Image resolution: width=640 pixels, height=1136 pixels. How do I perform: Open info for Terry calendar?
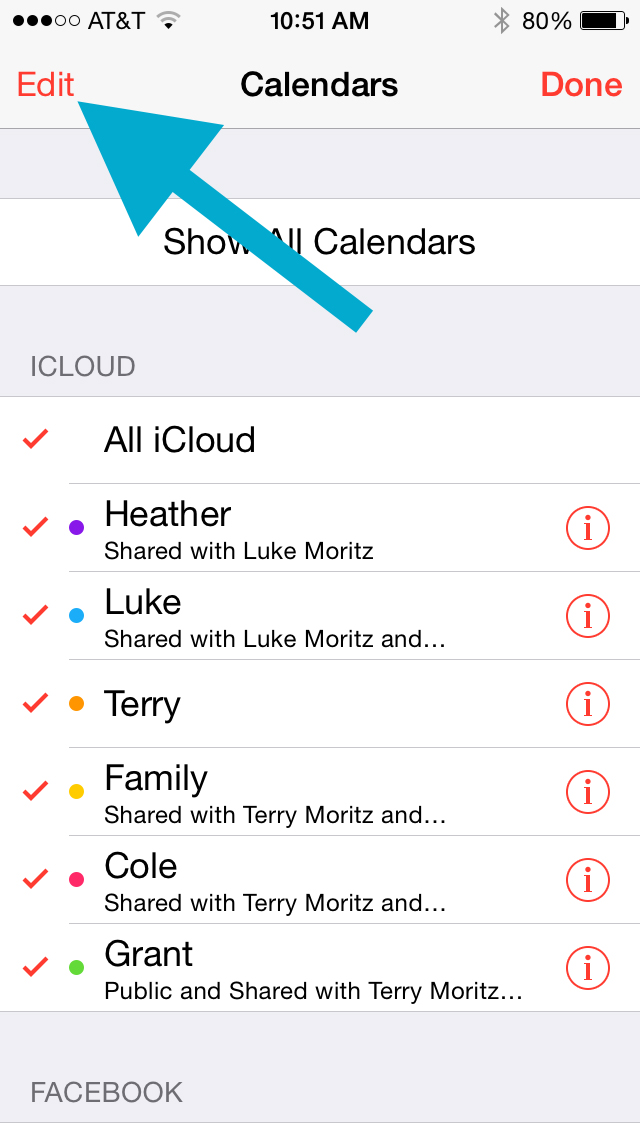click(x=588, y=704)
